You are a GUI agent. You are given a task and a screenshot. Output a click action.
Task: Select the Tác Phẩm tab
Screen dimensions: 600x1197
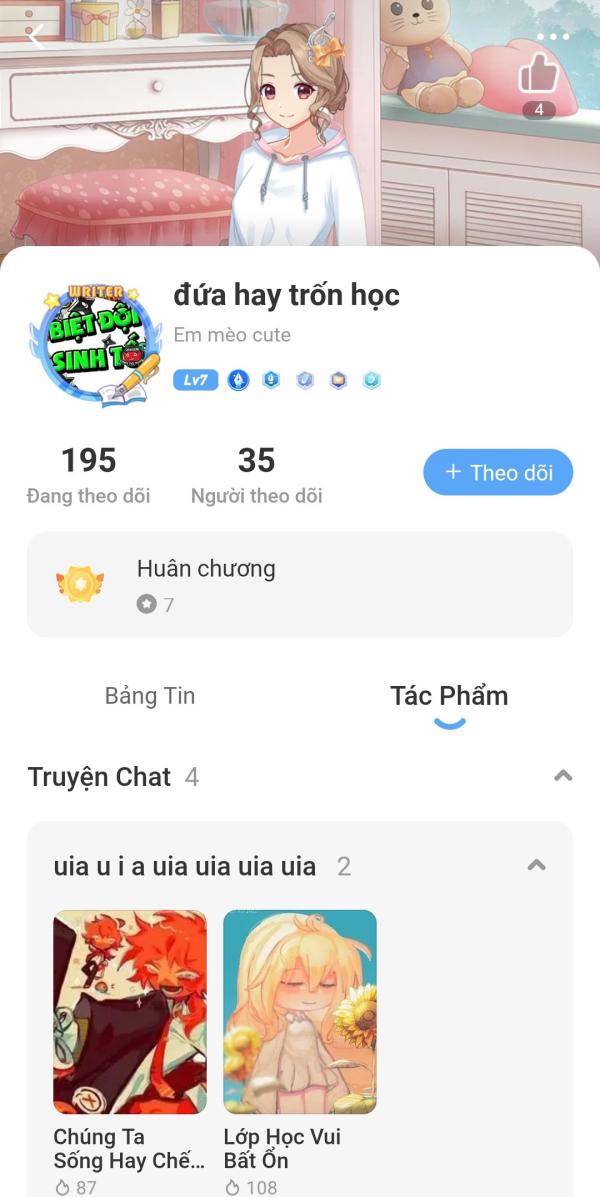[449, 695]
